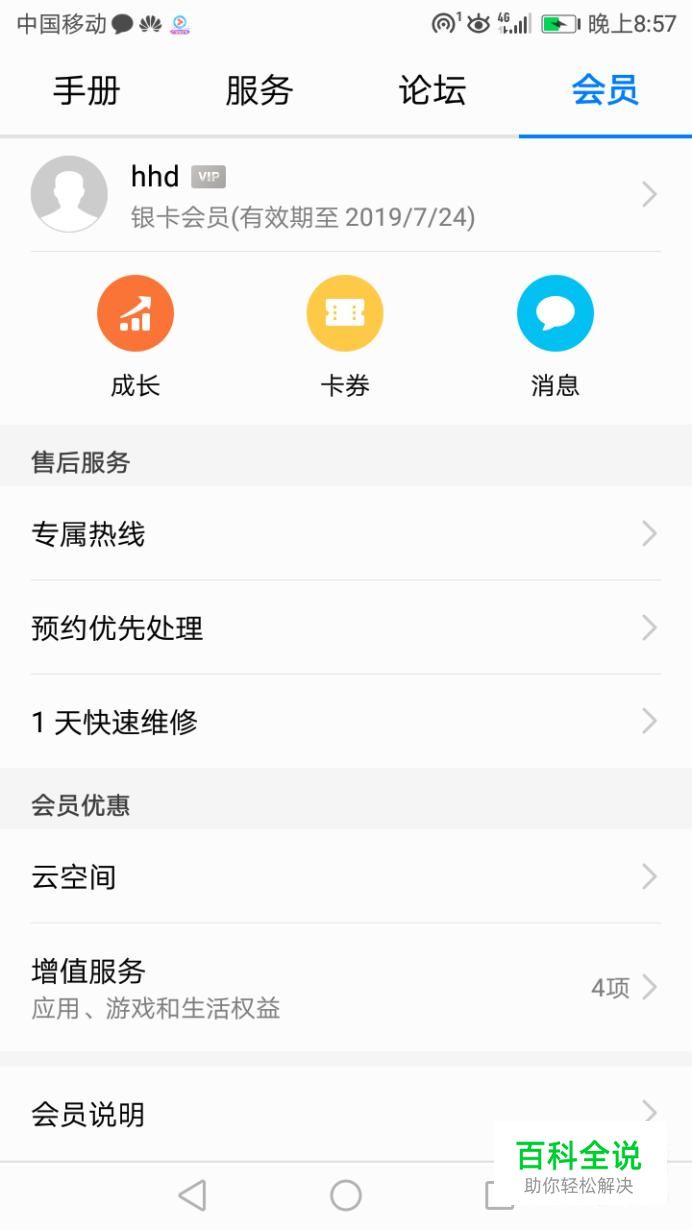Open 增值服务 with 4 items

click(x=345, y=987)
